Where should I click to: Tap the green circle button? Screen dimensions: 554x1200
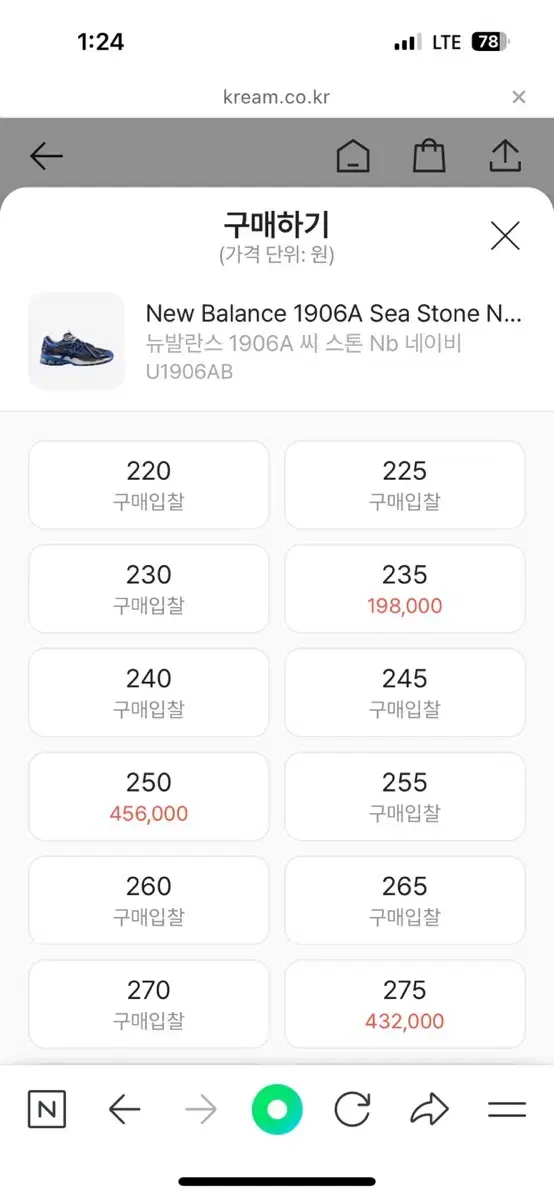coord(277,1110)
